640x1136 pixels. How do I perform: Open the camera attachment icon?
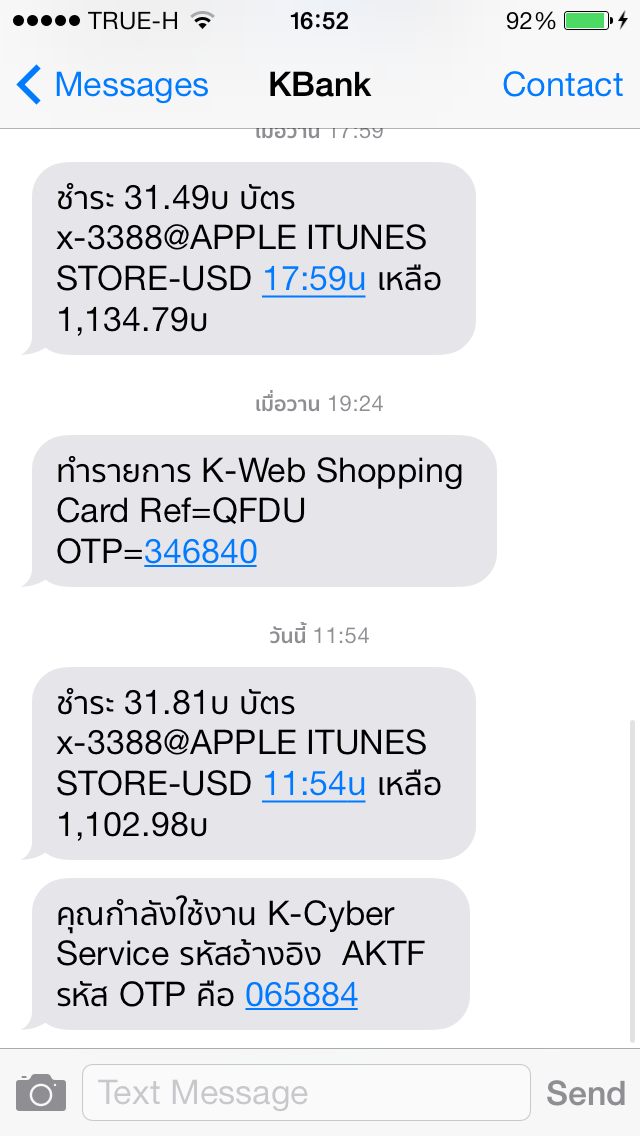click(41, 1093)
